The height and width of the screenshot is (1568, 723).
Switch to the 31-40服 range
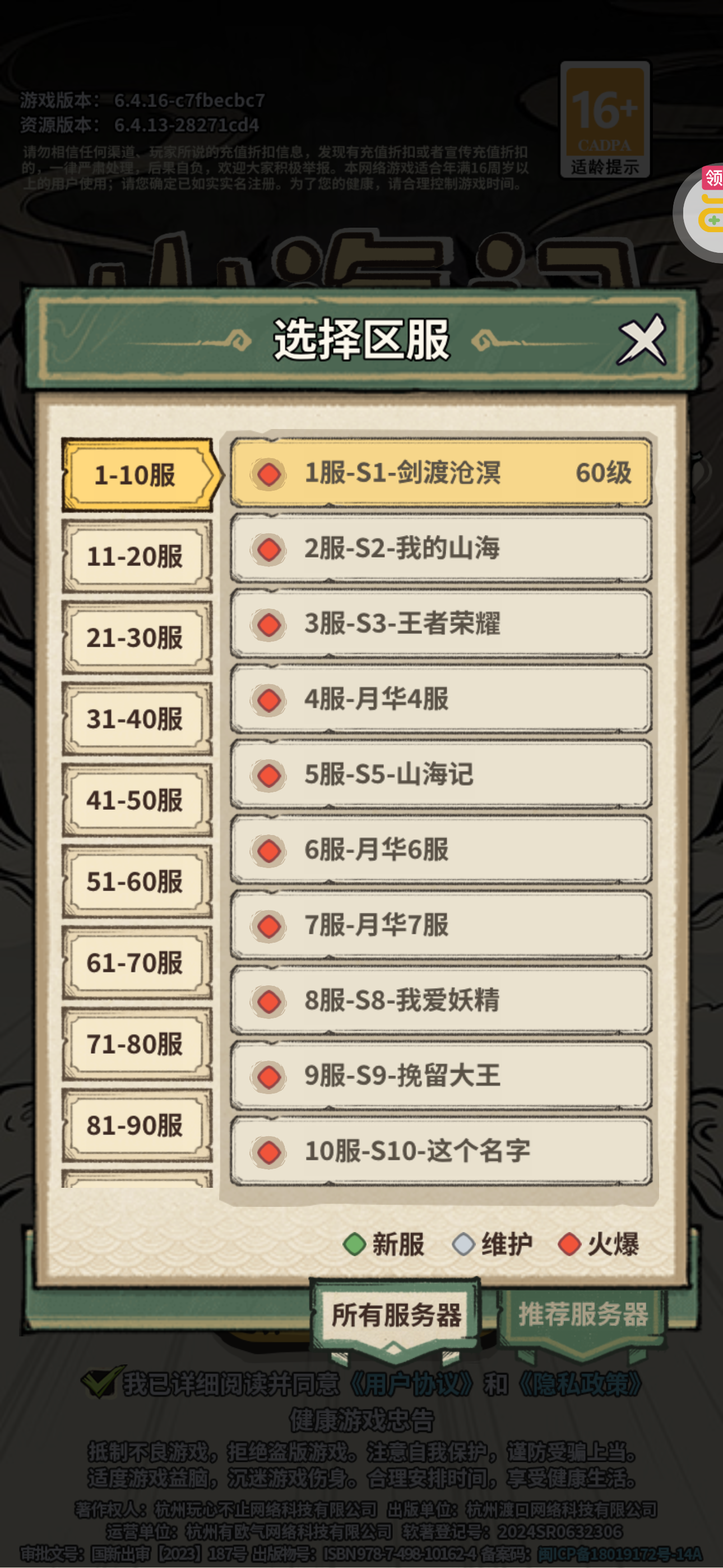click(136, 719)
